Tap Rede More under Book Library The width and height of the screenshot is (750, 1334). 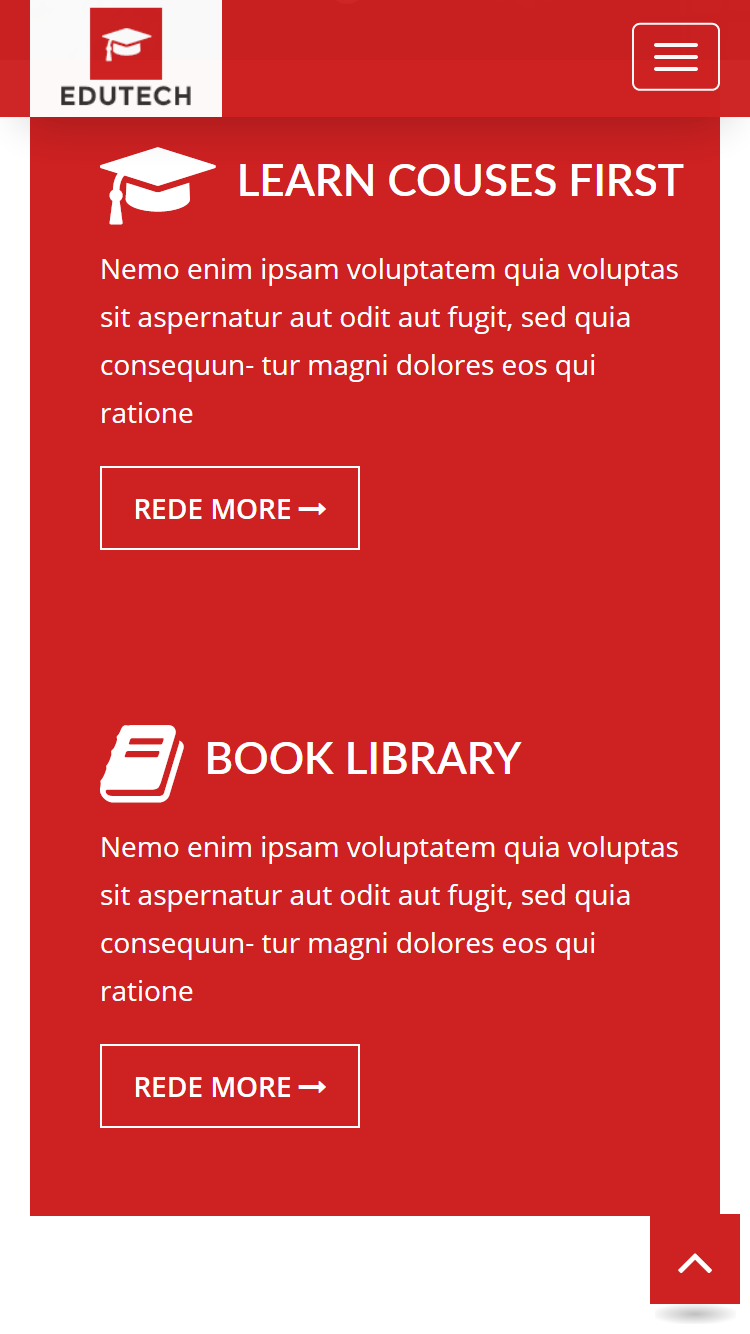coord(230,1086)
